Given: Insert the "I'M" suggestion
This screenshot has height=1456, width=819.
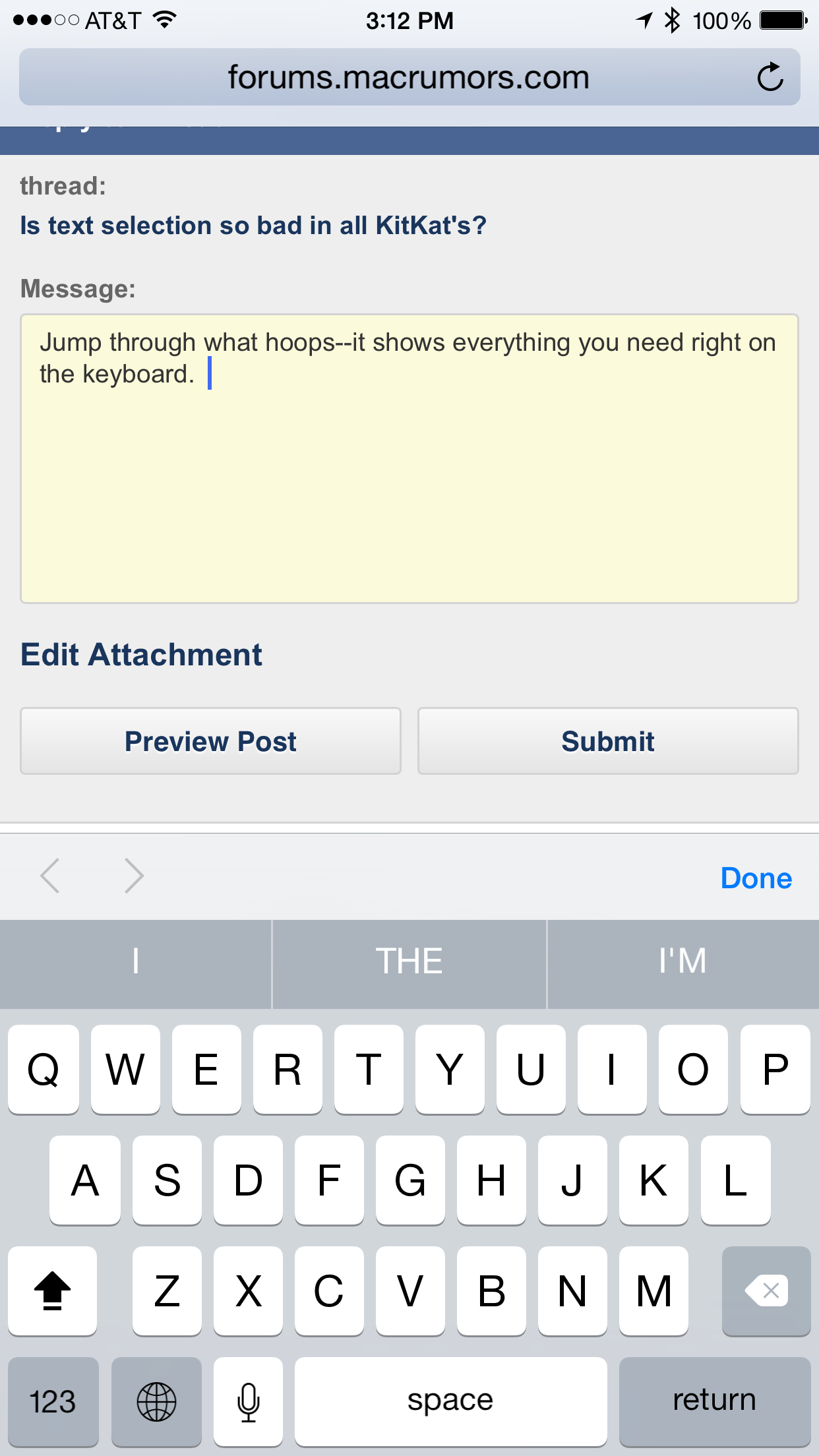Looking at the screenshot, I should (x=683, y=961).
